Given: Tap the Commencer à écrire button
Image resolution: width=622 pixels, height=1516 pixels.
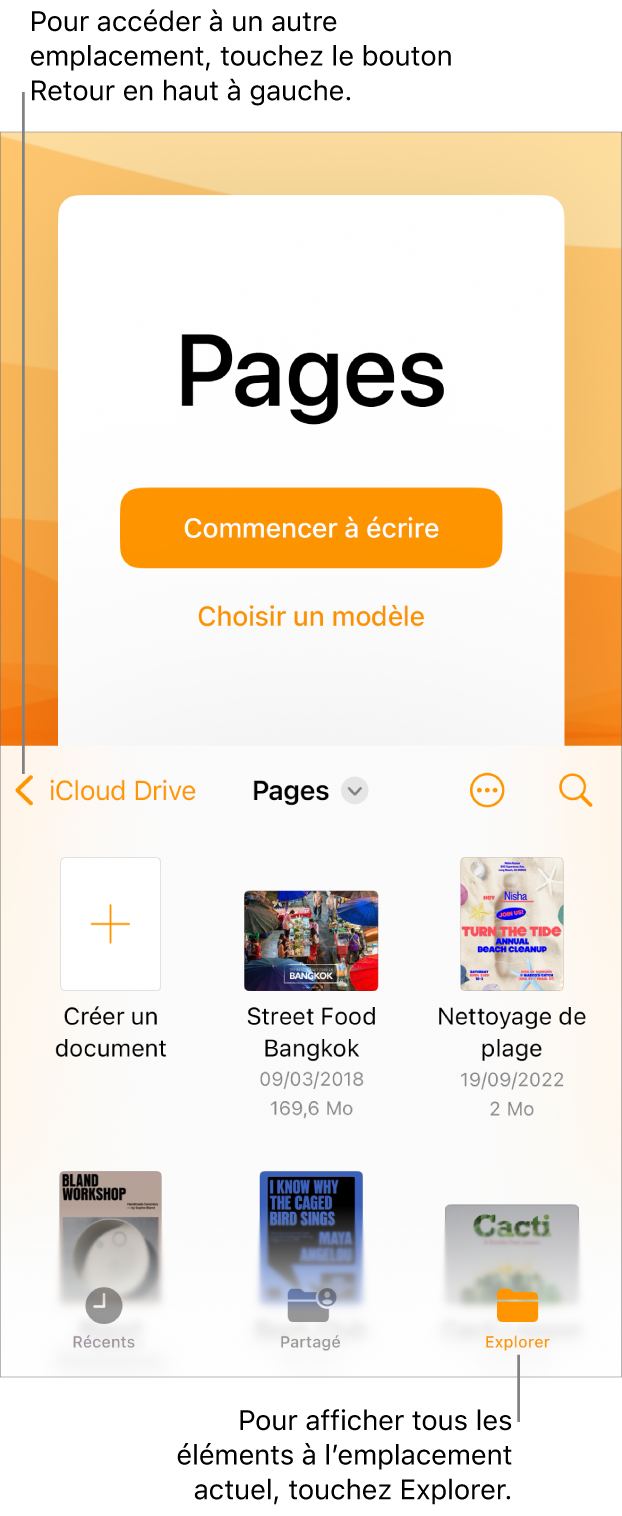Looking at the screenshot, I should tap(311, 528).
